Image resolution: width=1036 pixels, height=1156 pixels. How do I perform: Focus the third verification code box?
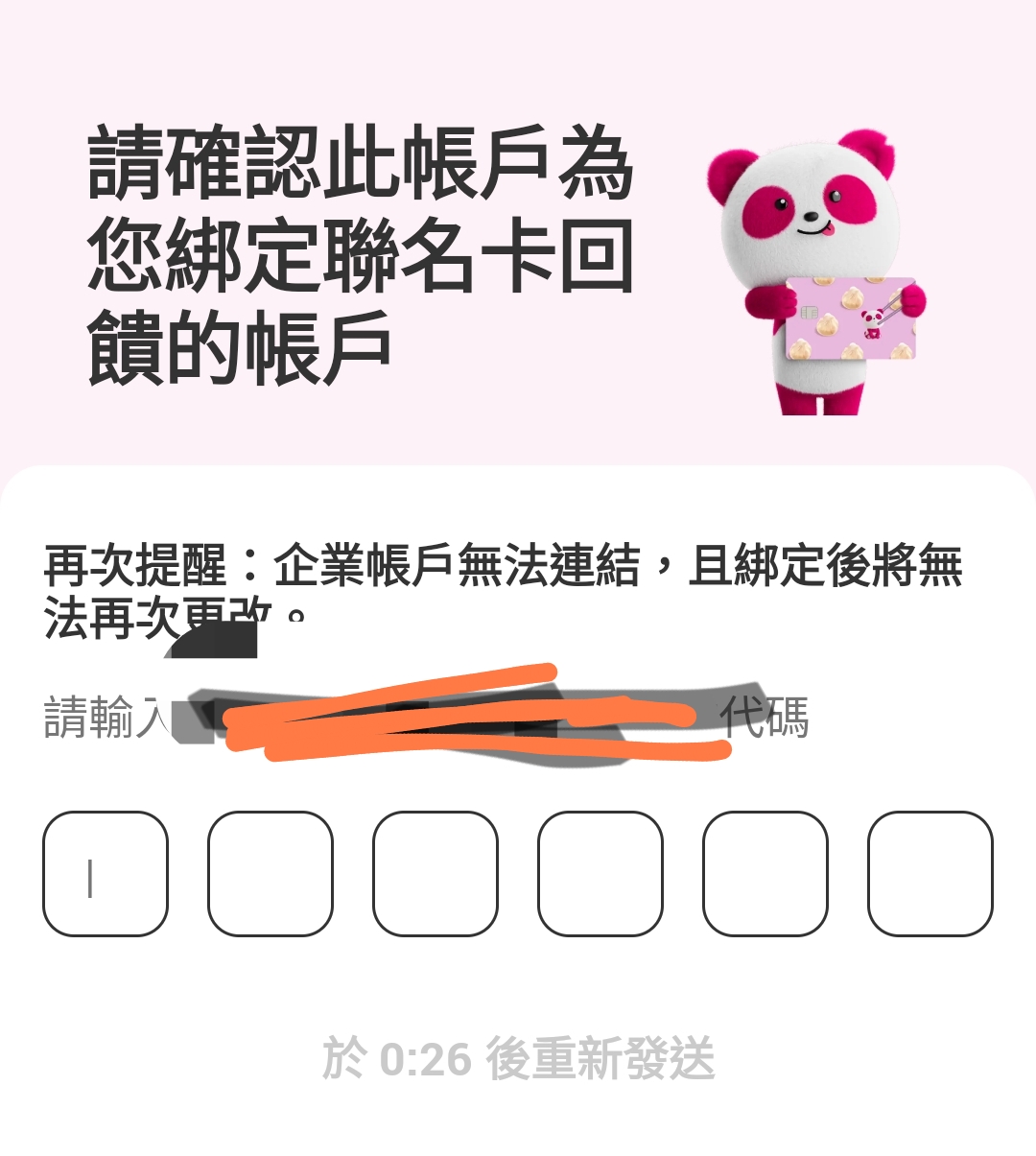436,874
